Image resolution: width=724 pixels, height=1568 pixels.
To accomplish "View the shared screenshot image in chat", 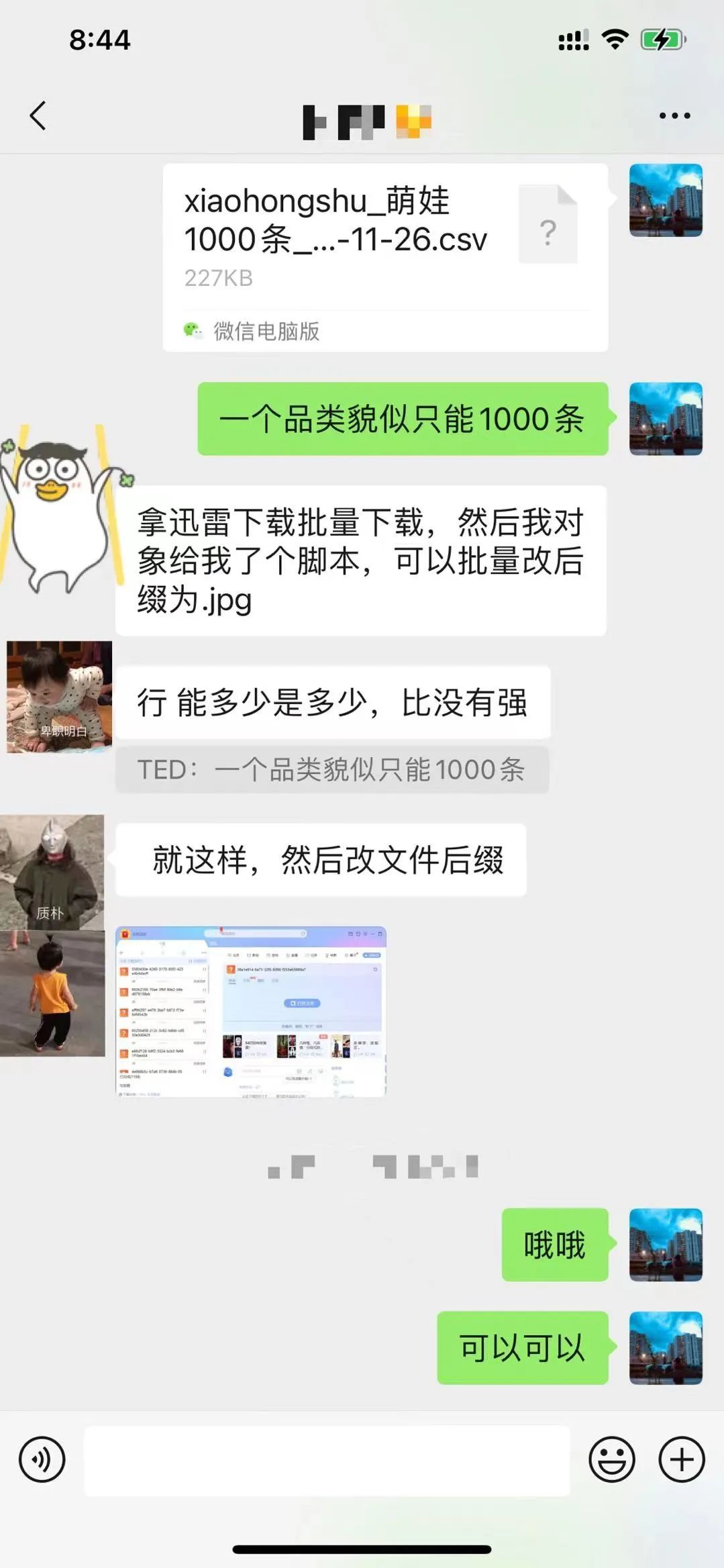I will (250, 1011).
